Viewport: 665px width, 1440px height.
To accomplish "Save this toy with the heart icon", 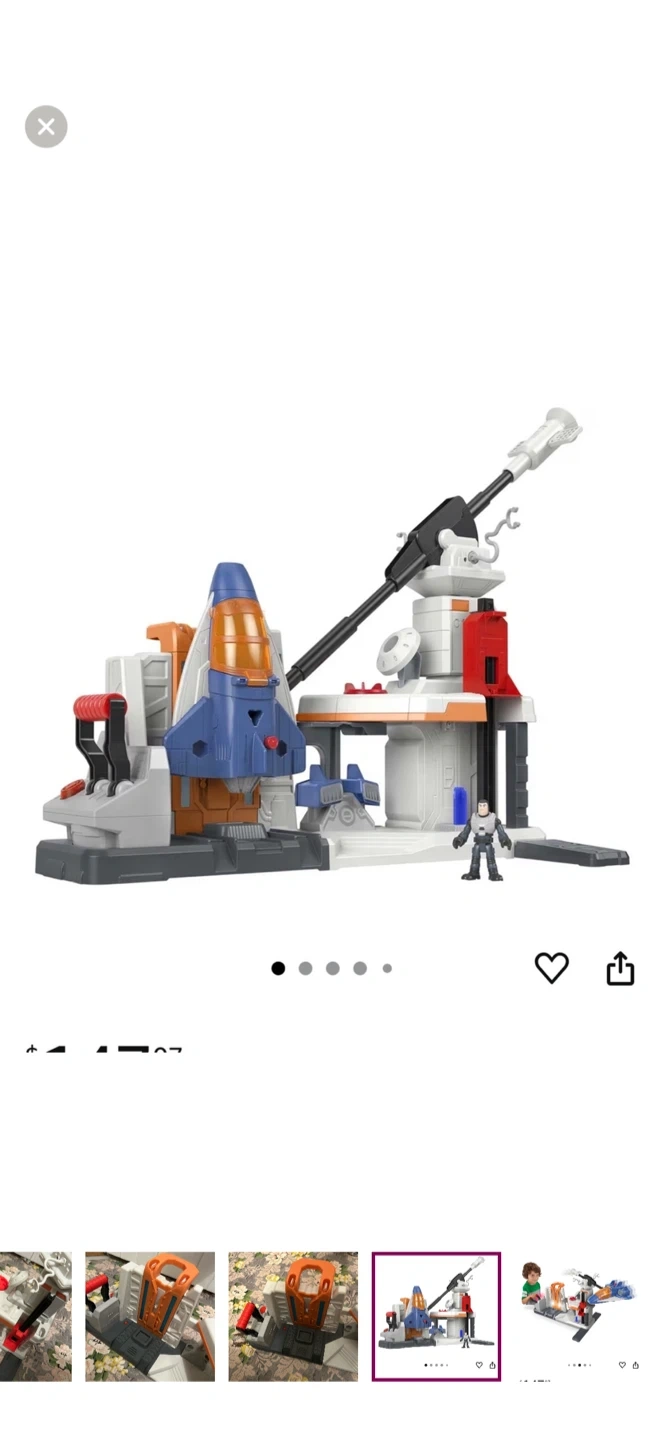I will (551, 968).
